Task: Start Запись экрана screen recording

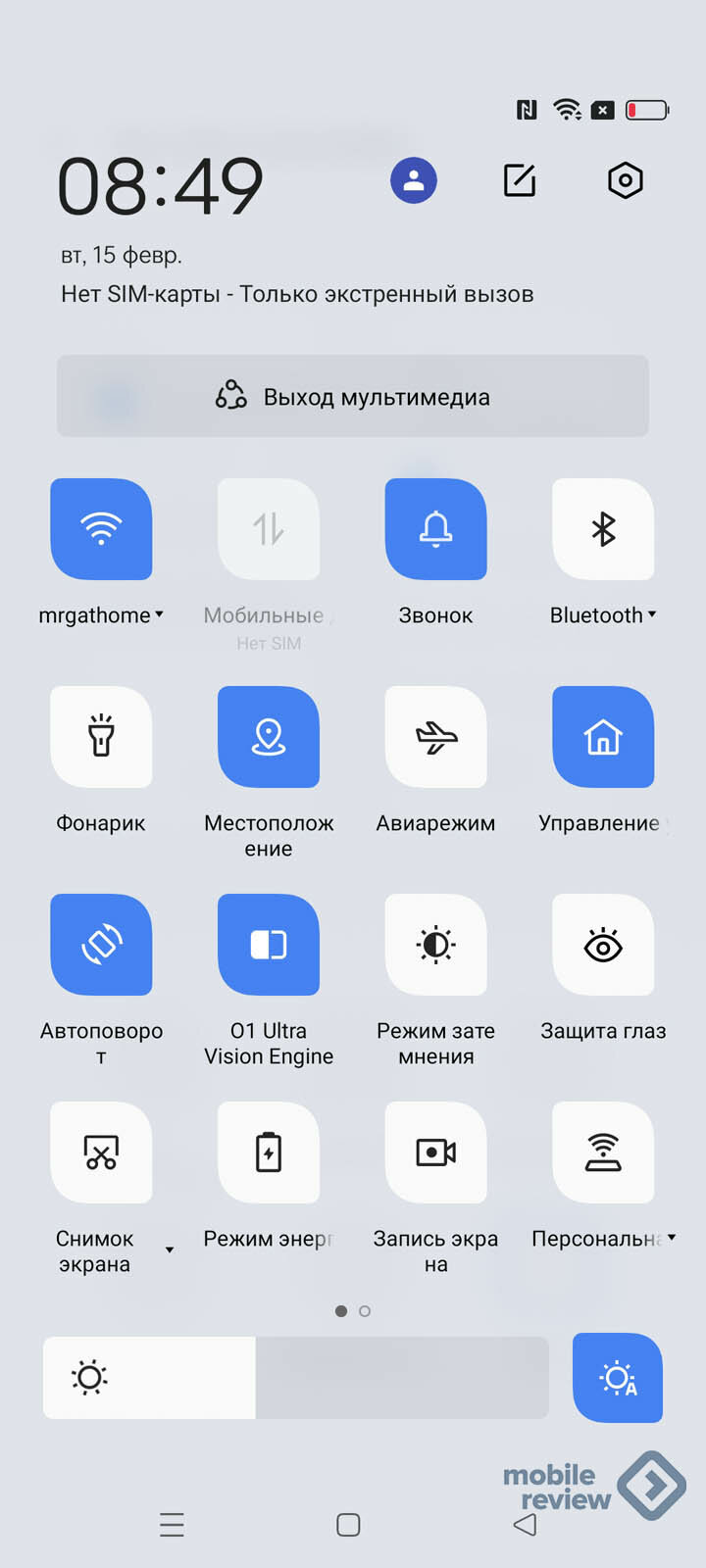Action: 435,1152
